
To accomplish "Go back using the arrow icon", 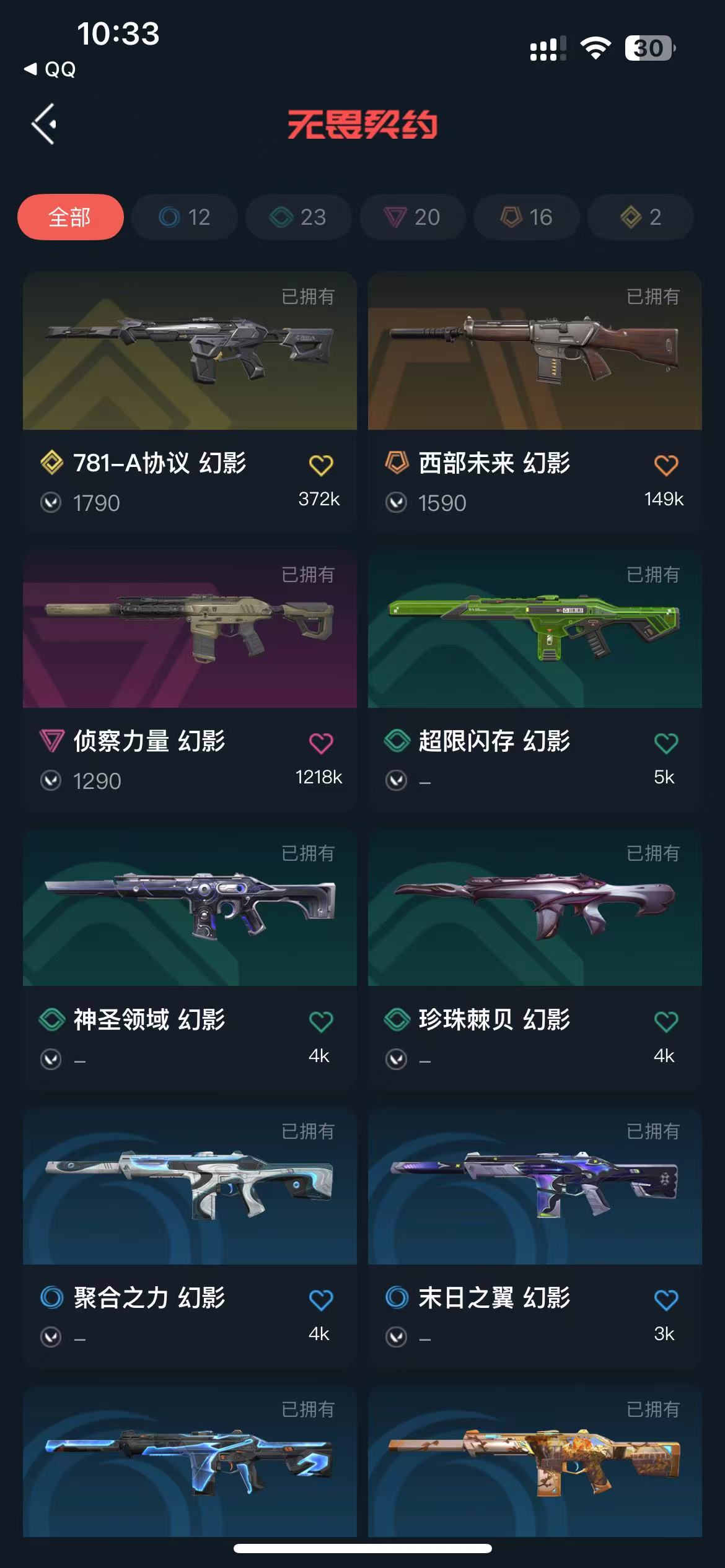I will coord(45,124).
